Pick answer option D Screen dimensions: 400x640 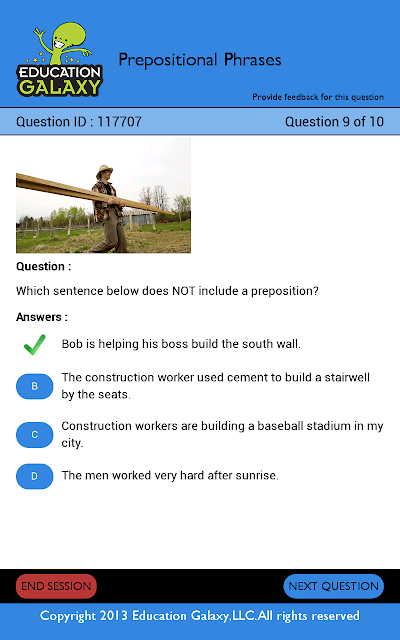click(35, 476)
